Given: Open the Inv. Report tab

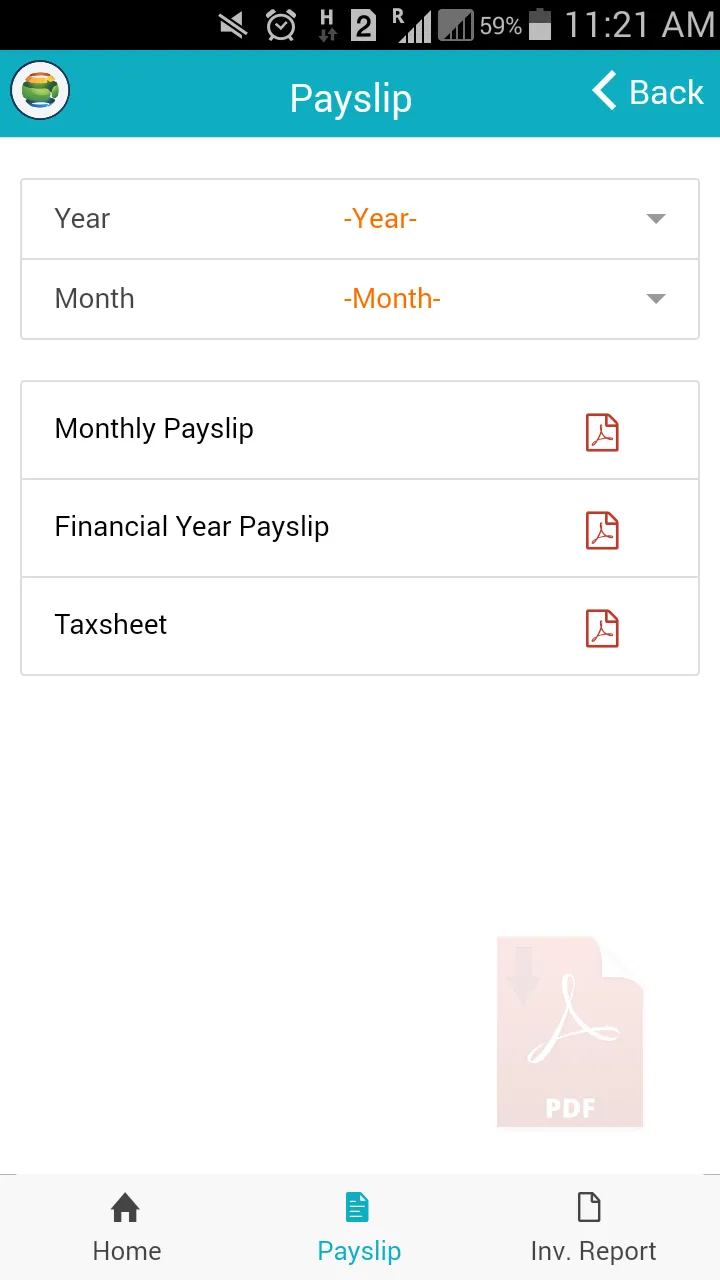Looking at the screenshot, I should (592, 1227).
